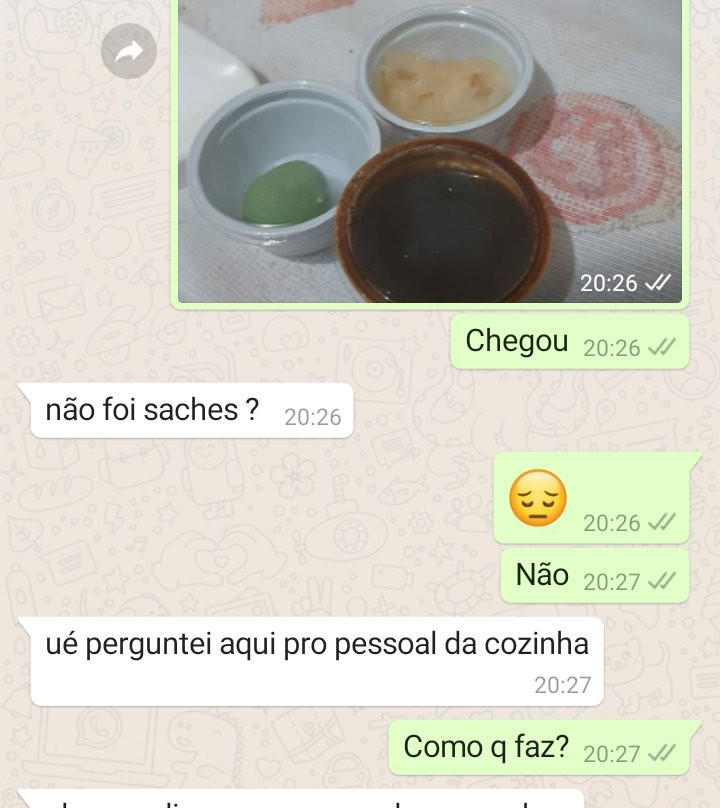Tap the forward arrow beside the photo
The height and width of the screenshot is (808, 720).
(x=129, y=52)
